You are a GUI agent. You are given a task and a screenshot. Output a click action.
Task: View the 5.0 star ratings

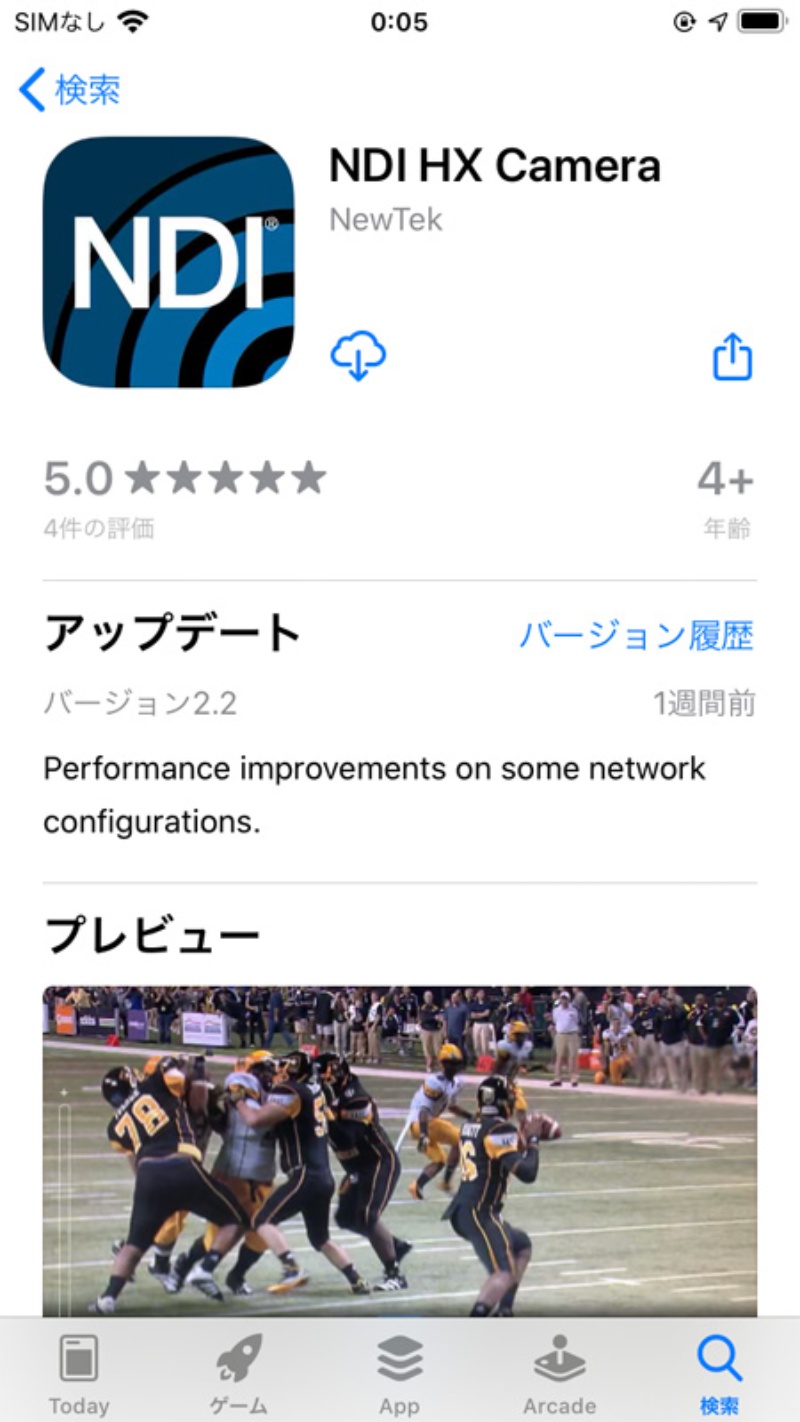point(185,480)
